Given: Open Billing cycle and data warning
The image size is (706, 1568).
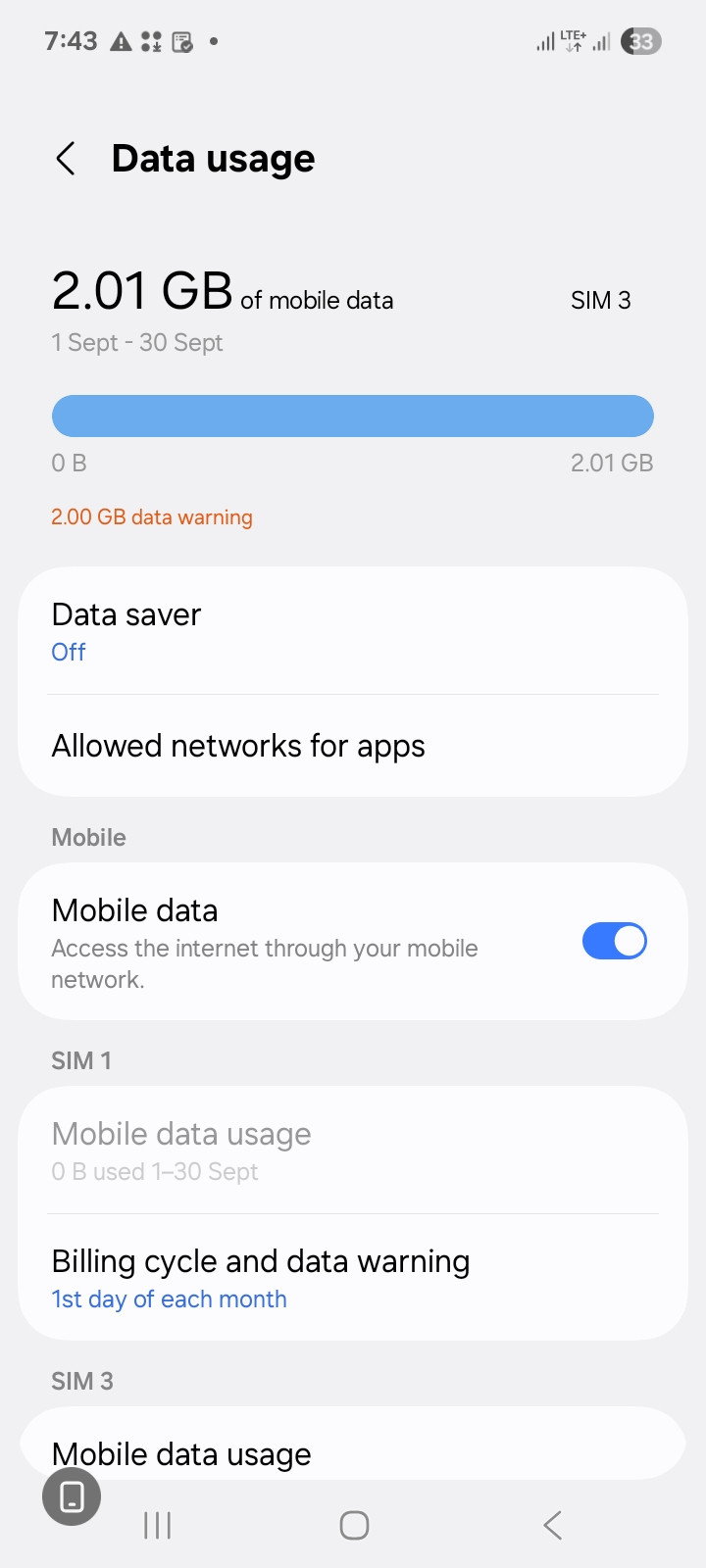Looking at the screenshot, I should point(353,1278).
